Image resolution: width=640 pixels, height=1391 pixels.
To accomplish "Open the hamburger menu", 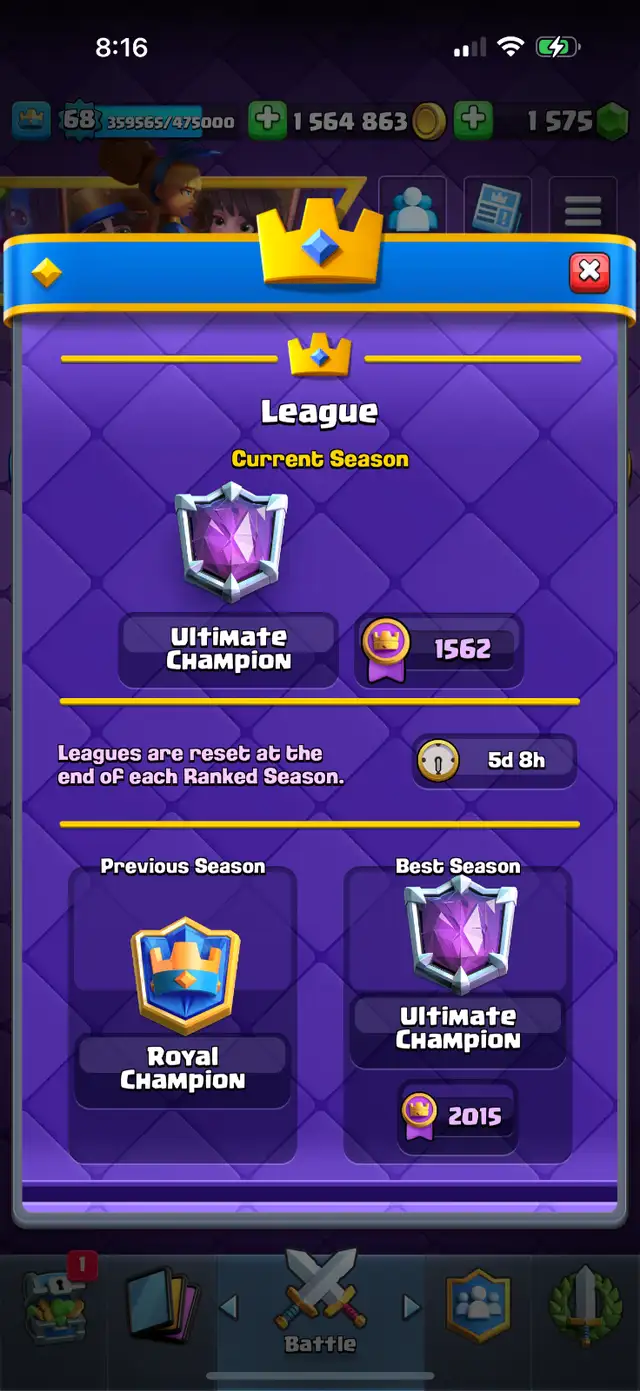I will (x=583, y=209).
